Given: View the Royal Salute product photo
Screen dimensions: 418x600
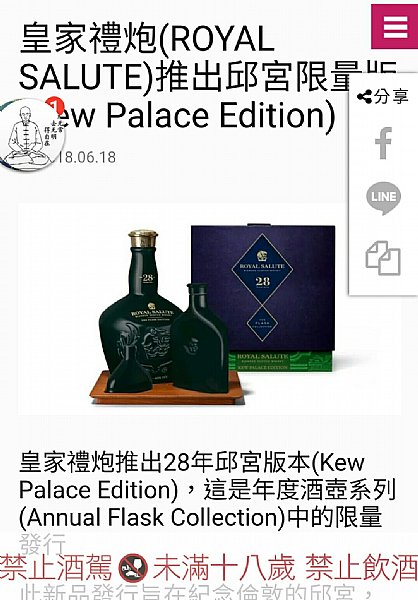Looking at the screenshot, I should point(210,309).
